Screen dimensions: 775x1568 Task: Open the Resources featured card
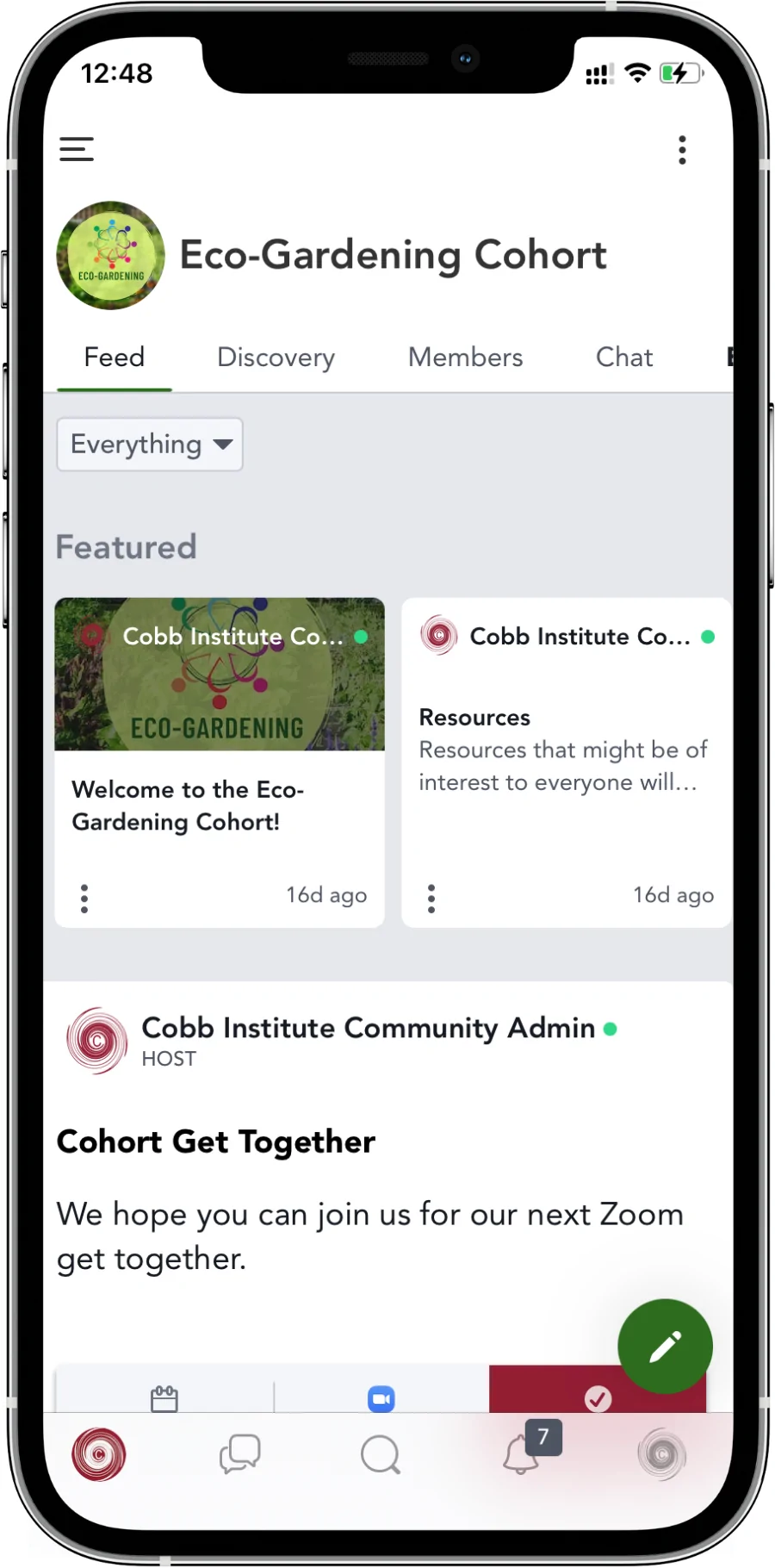564,750
